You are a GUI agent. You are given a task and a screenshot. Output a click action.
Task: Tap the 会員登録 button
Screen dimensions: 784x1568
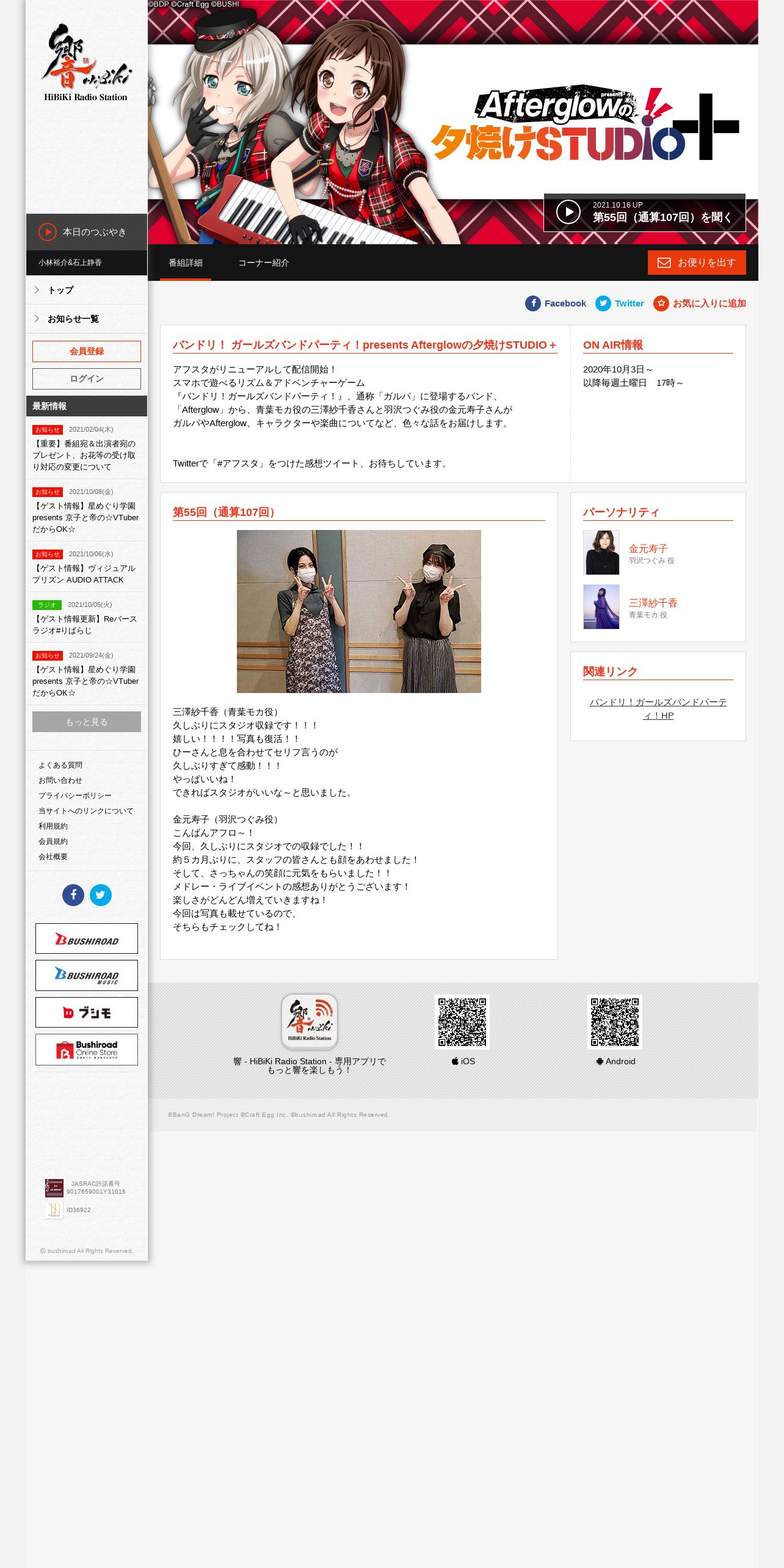point(87,351)
